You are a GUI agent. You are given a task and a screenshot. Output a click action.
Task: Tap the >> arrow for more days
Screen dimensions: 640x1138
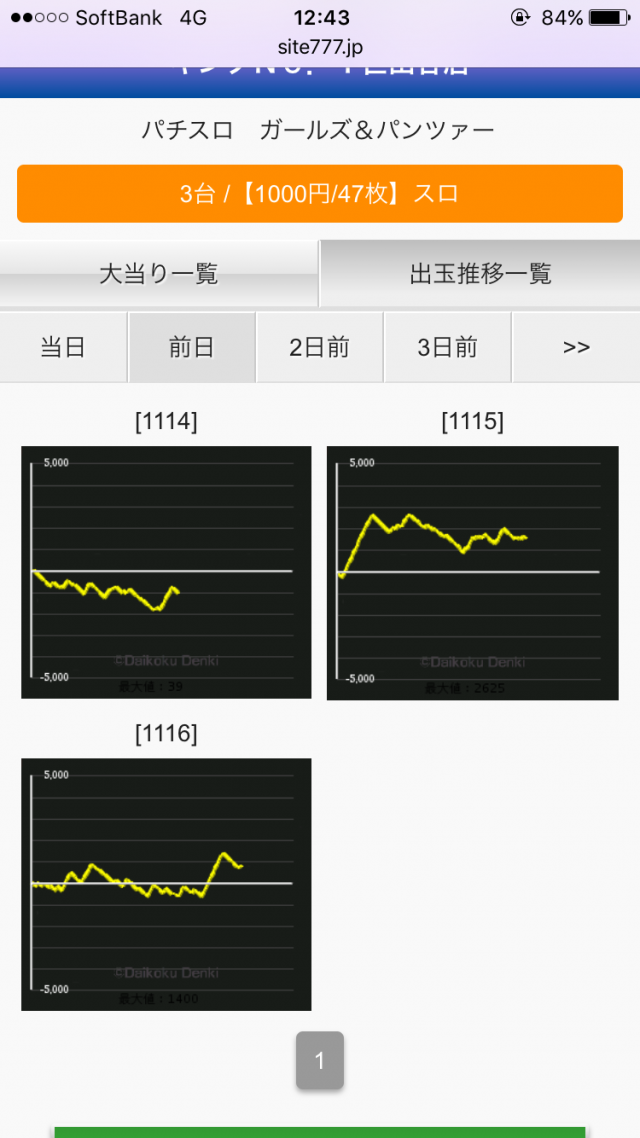576,347
